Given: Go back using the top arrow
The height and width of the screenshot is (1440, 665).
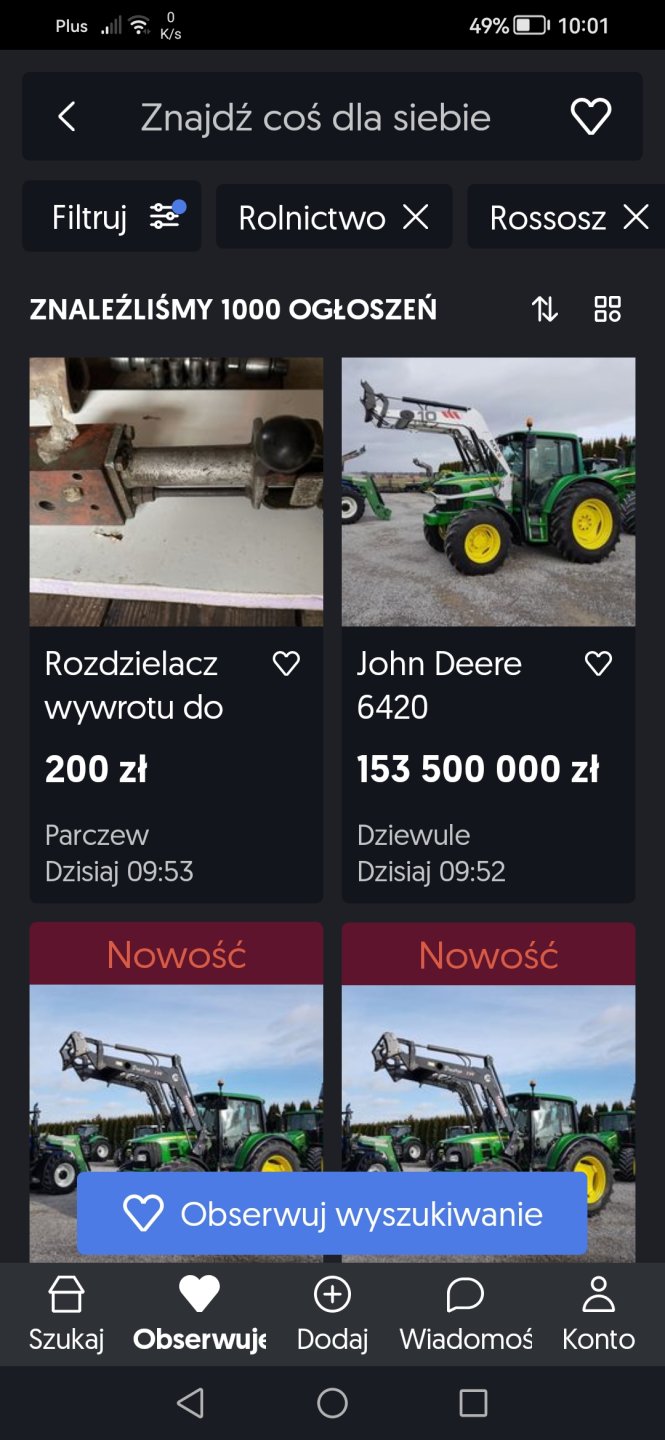Looking at the screenshot, I should pyautogui.click(x=67, y=117).
